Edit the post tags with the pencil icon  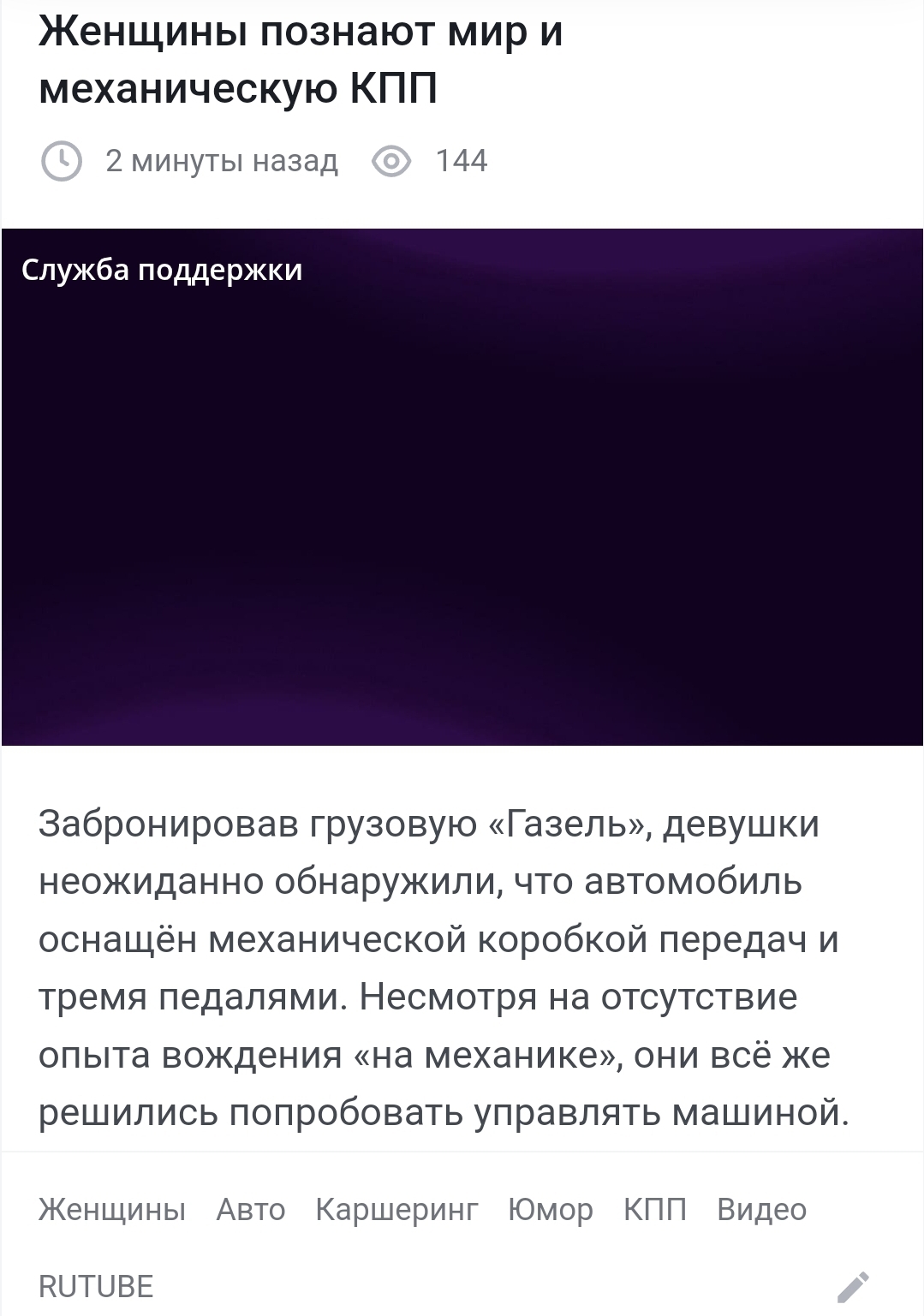[853, 1286]
